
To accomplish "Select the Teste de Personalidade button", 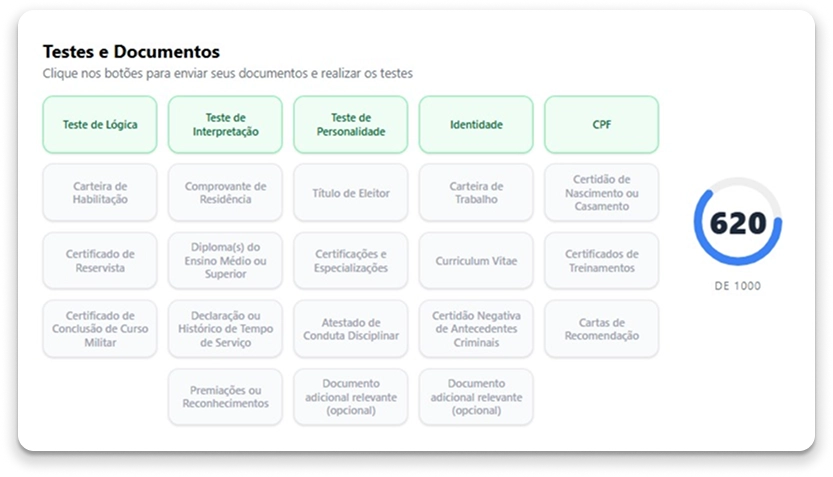I will 351,125.
